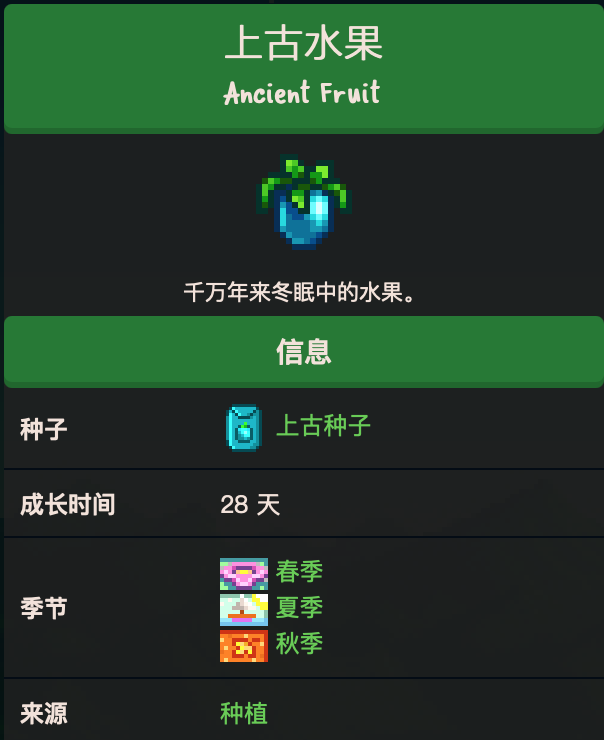Open the 种植 source link
604x740 pixels.
[x=244, y=713]
